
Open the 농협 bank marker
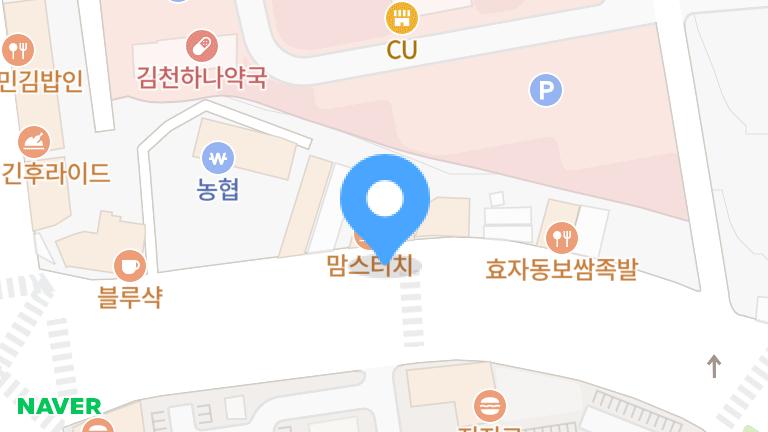[x=217, y=157]
